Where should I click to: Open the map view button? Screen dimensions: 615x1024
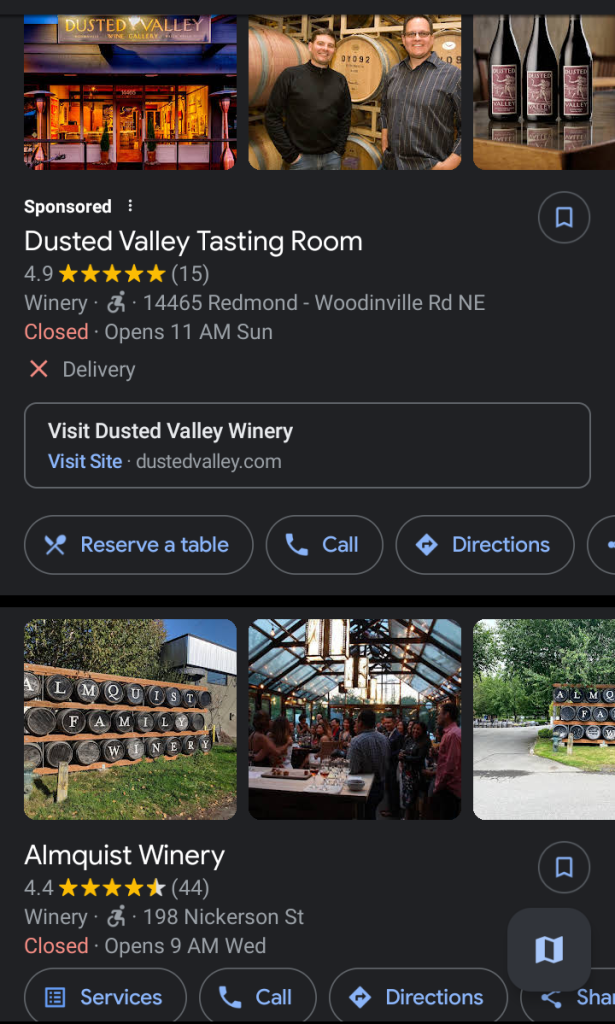click(549, 949)
